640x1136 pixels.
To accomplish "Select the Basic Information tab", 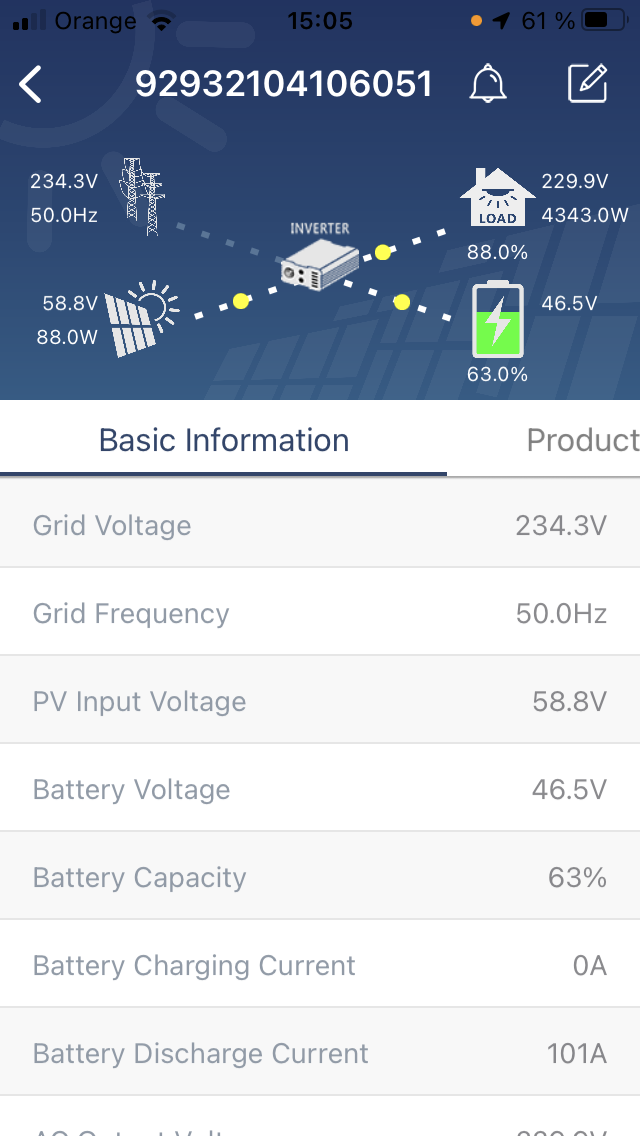I will point(224,441).
